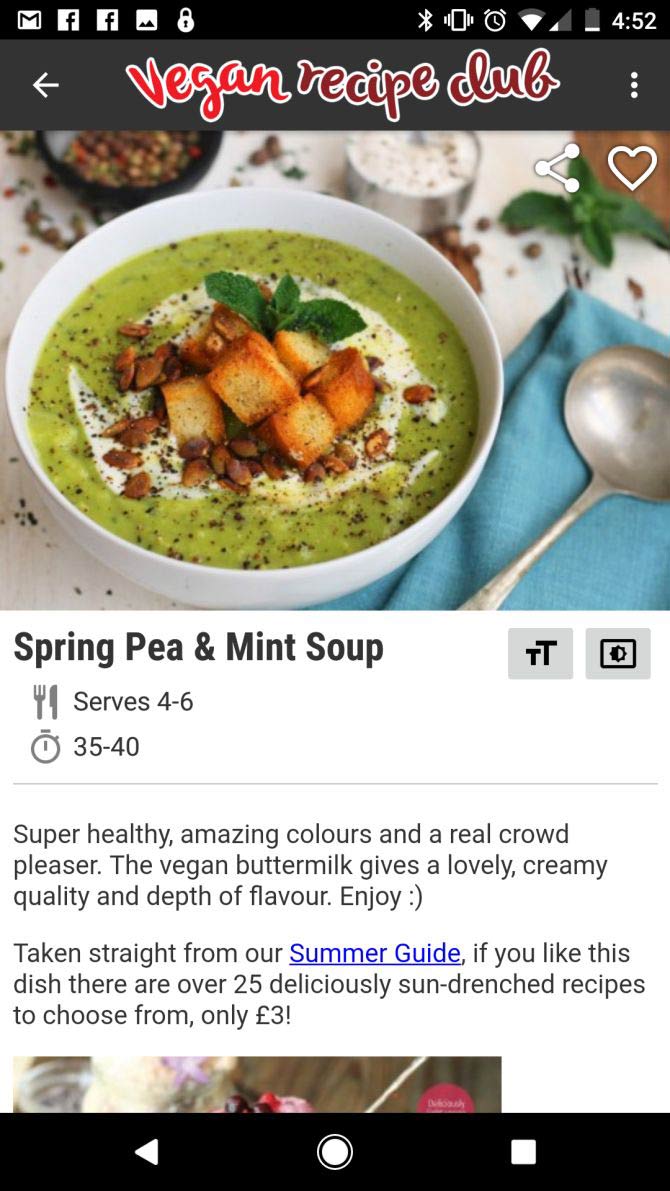Change text size with the tT button

point(540,653)
